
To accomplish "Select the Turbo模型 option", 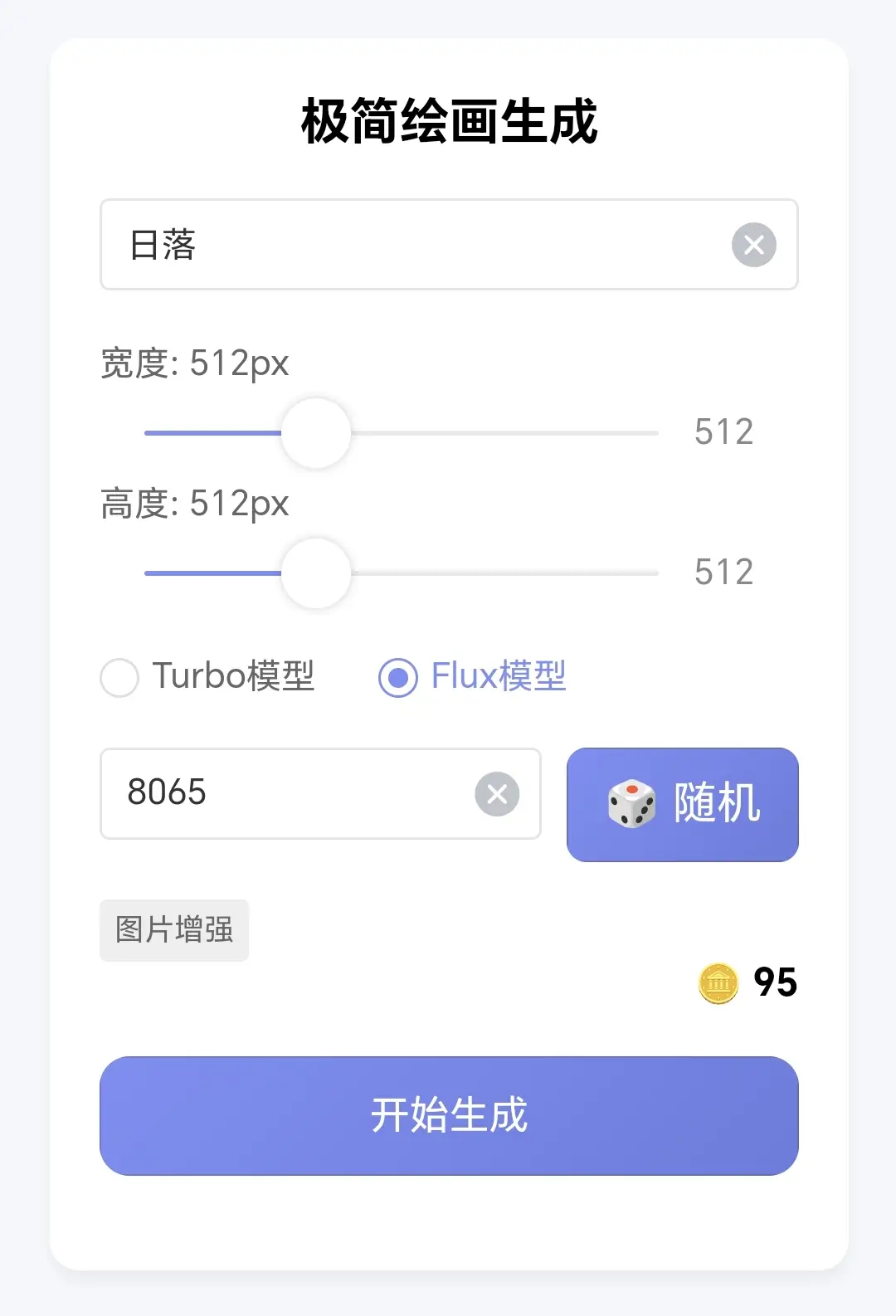I will 119,677.
